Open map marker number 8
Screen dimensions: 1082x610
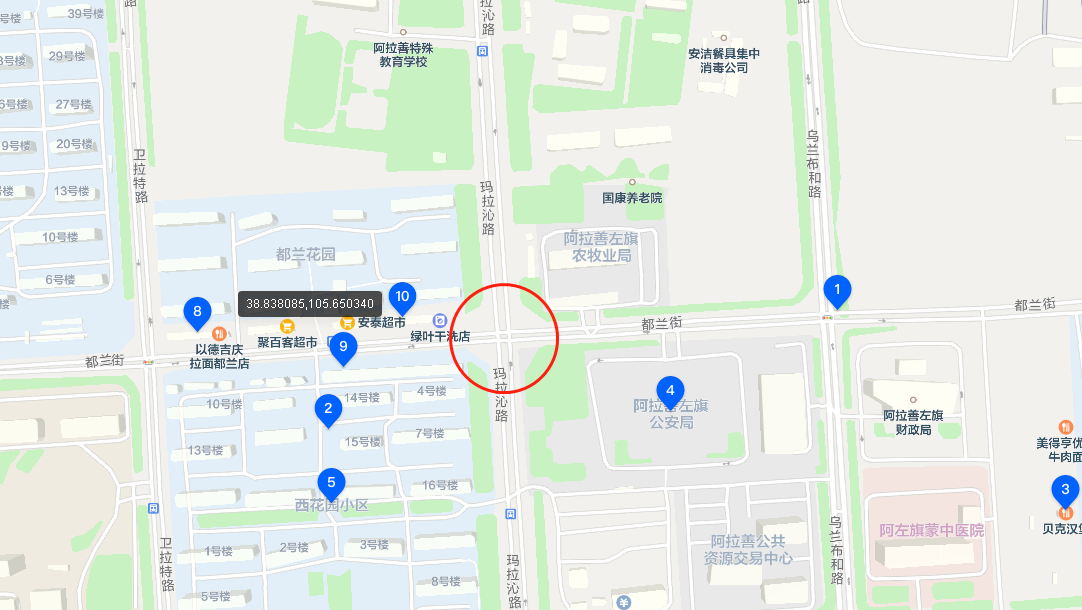click(x=197, y=313)
